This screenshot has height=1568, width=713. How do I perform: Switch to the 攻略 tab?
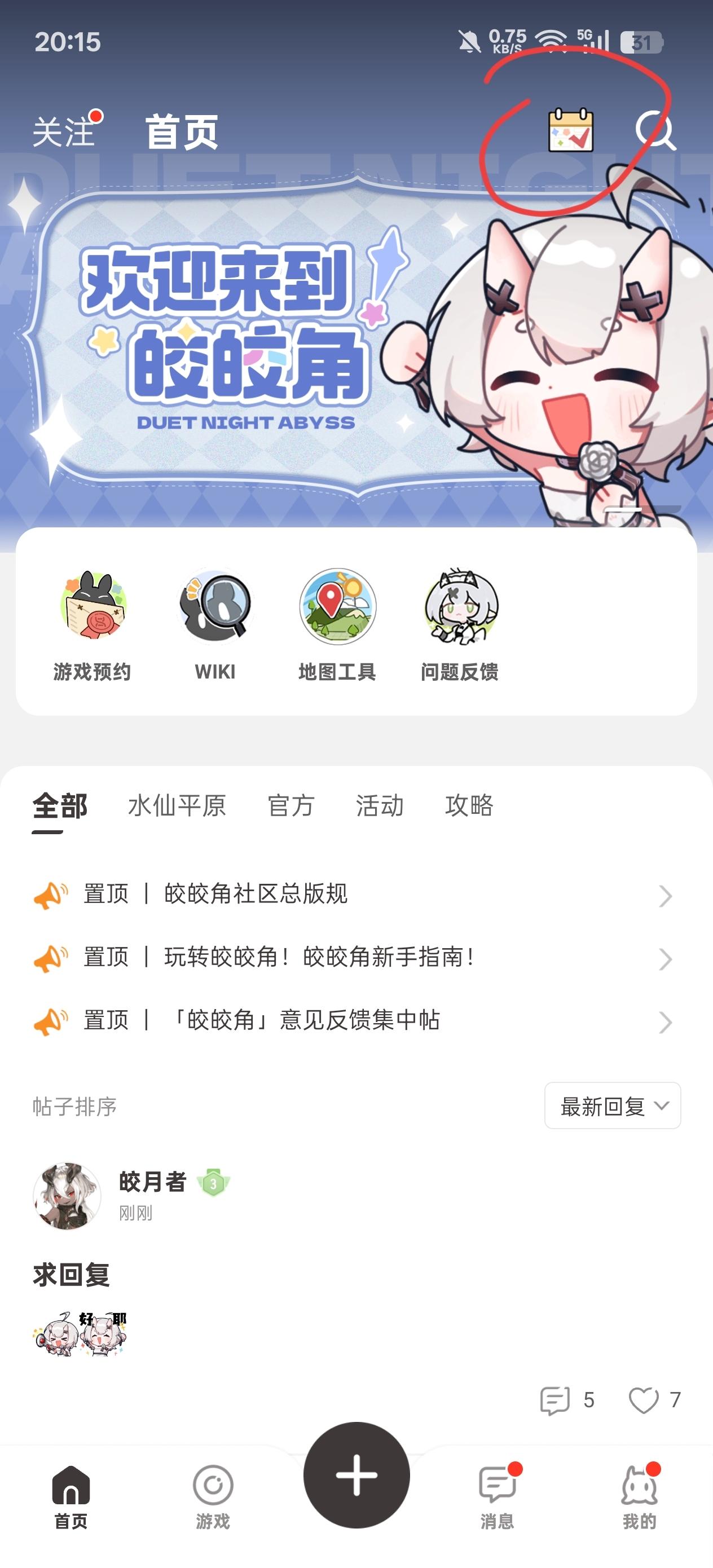coord(469,805)
